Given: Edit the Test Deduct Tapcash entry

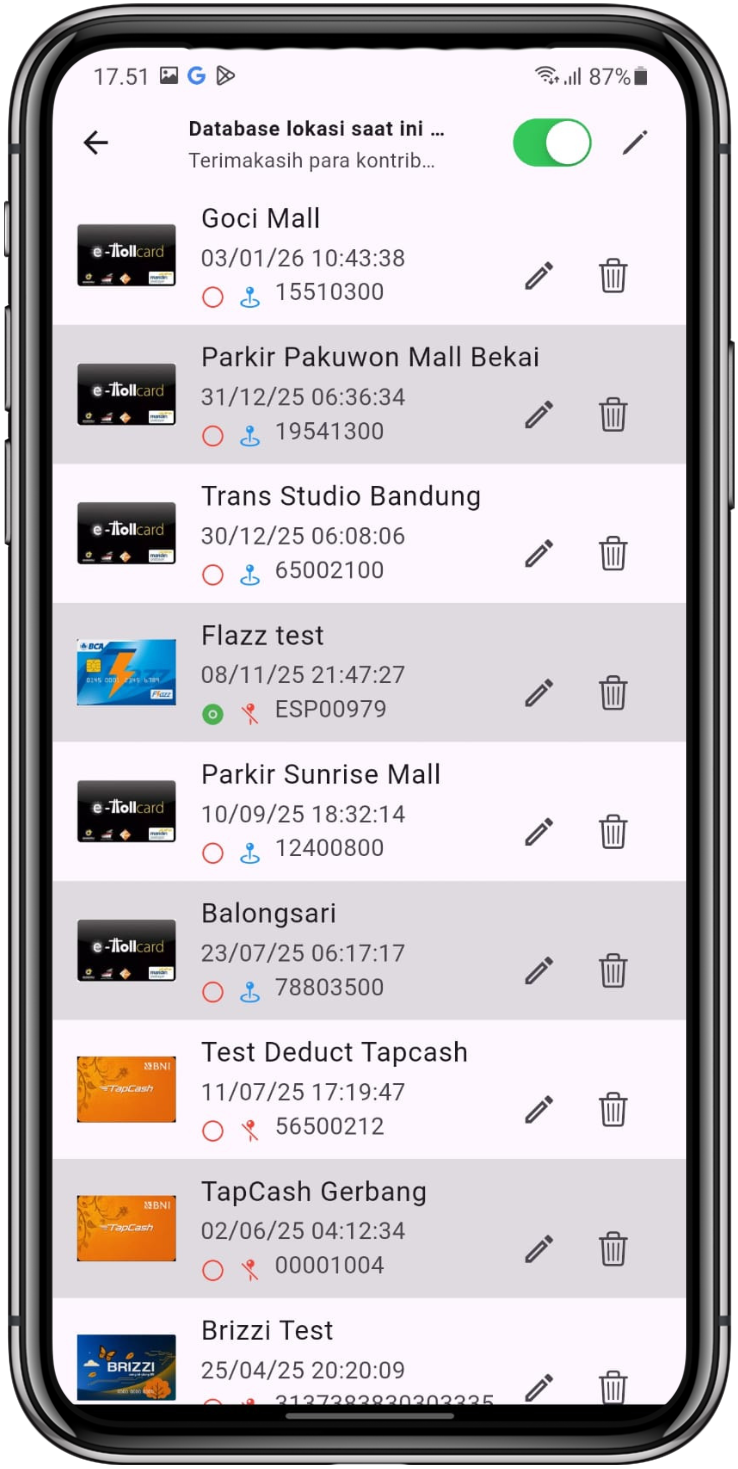Looking at the screenshot, I should (539, 1109).
